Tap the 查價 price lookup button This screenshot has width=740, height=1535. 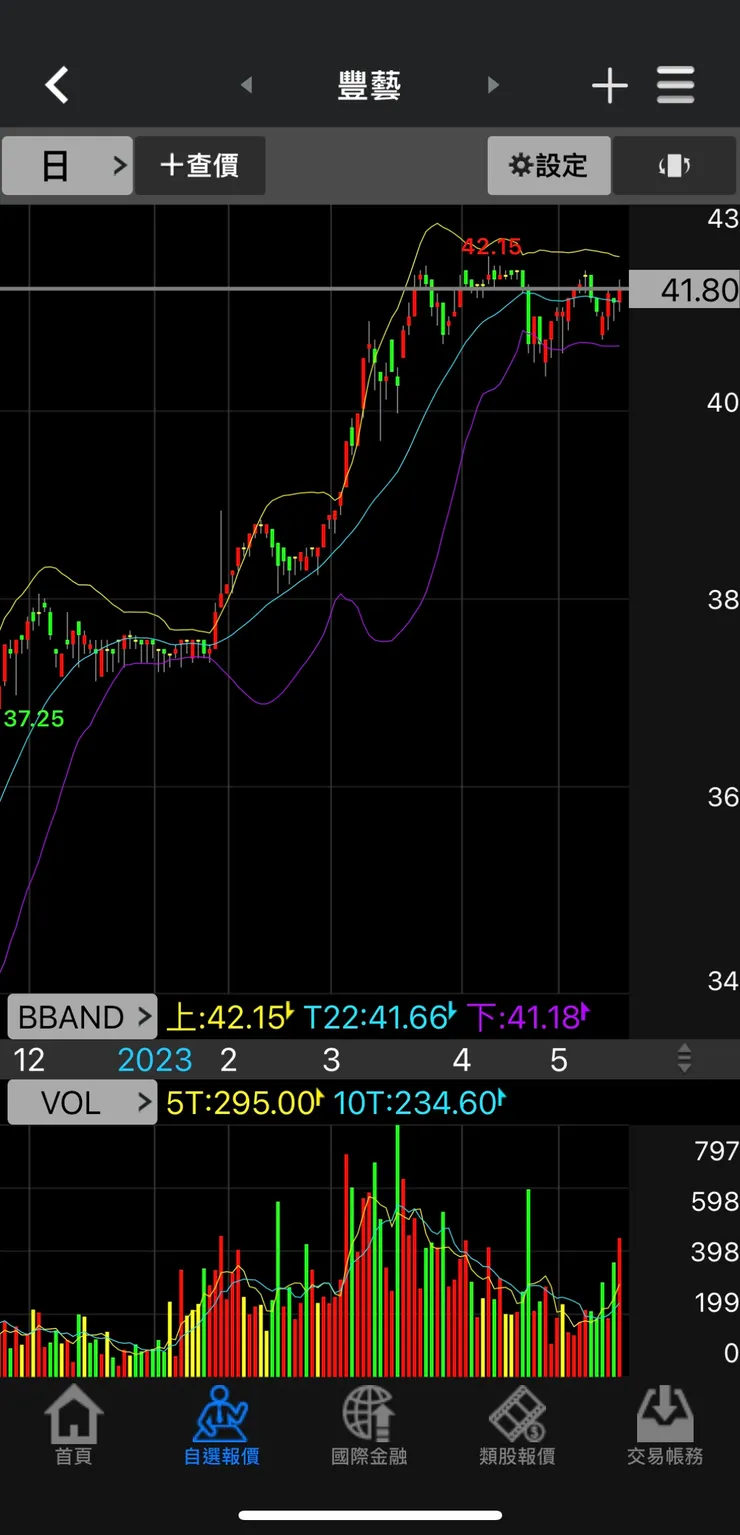coord(200,166)
